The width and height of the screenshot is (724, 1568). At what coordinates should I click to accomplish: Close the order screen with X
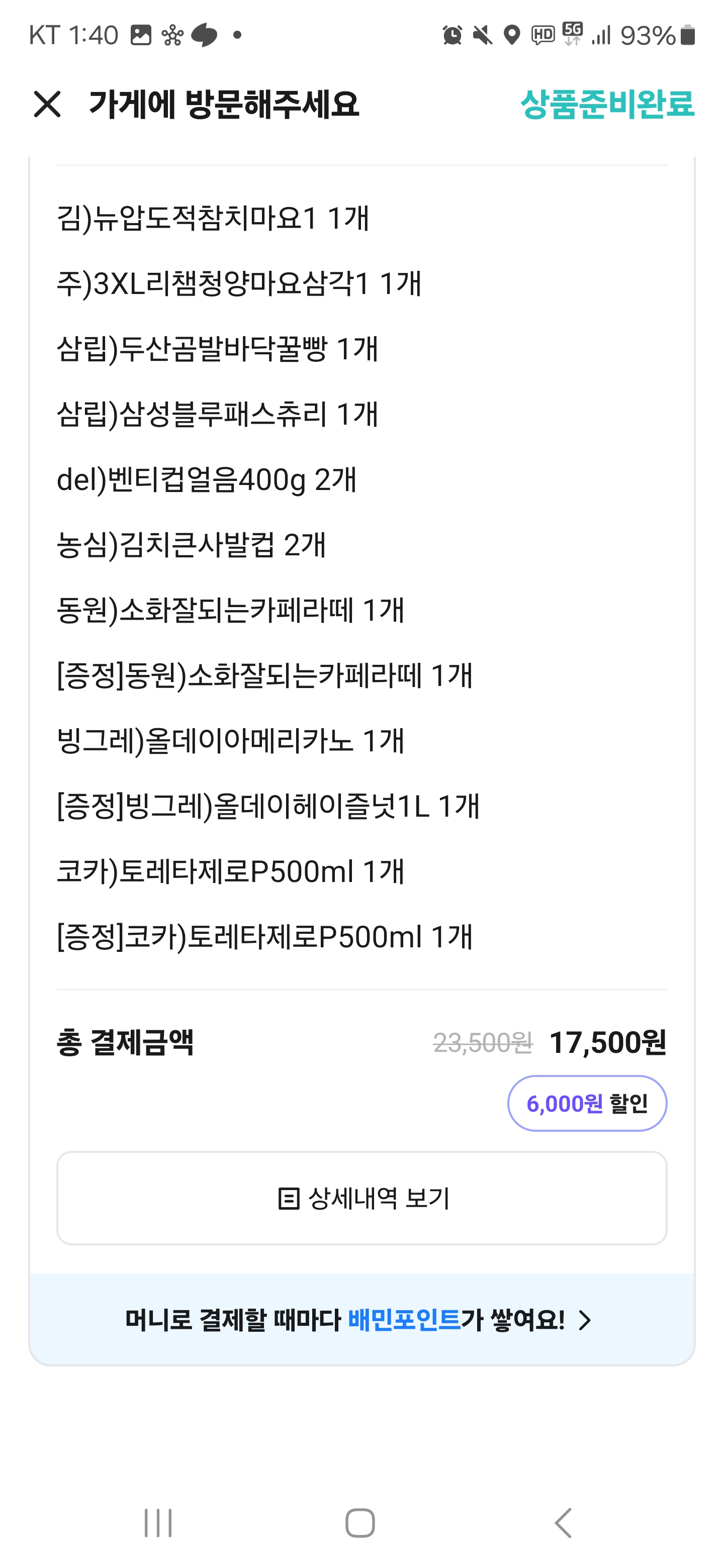pos(47,104)
